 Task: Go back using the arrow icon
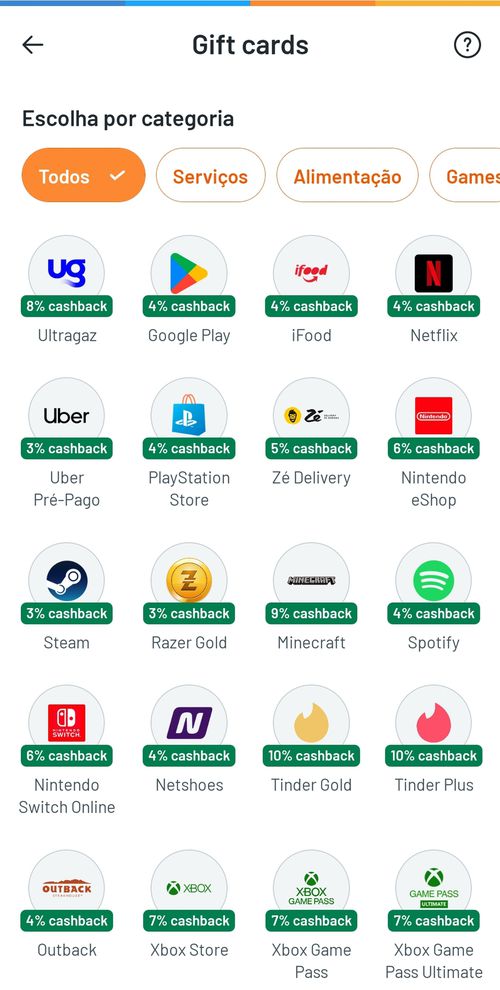33,45
